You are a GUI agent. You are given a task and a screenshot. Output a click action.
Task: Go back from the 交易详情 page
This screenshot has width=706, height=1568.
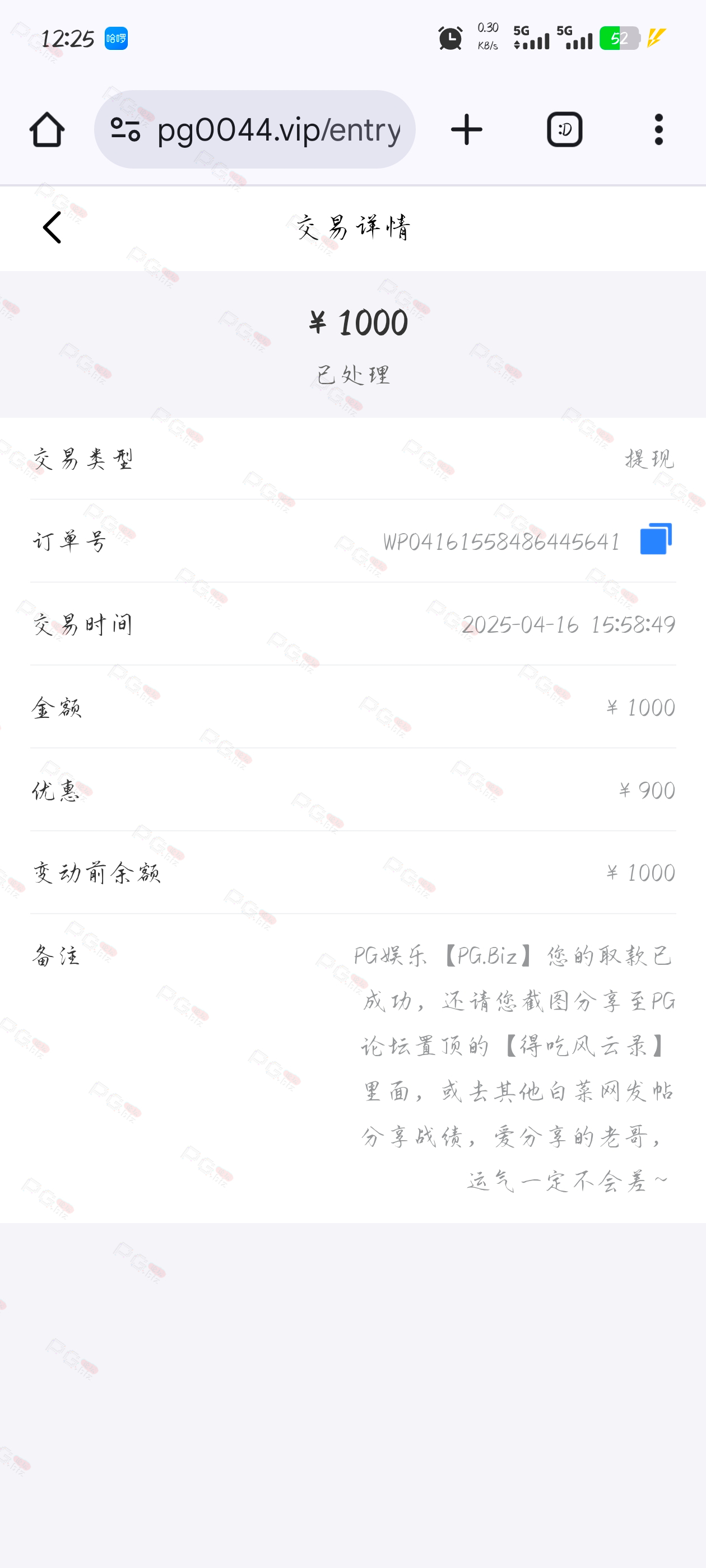(x=52, y=228)
